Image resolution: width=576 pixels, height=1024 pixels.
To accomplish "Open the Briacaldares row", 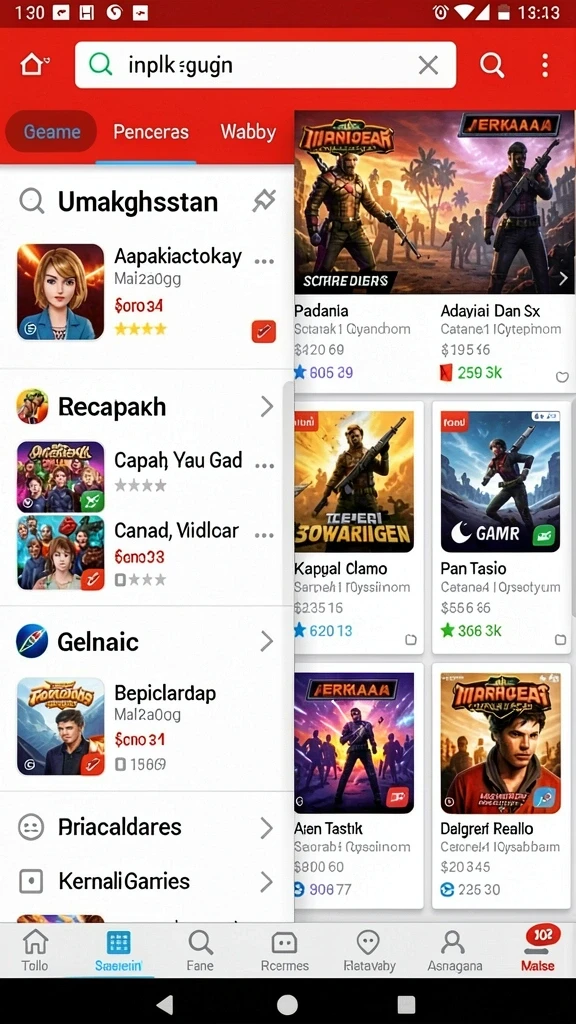I will pos(146,827).
